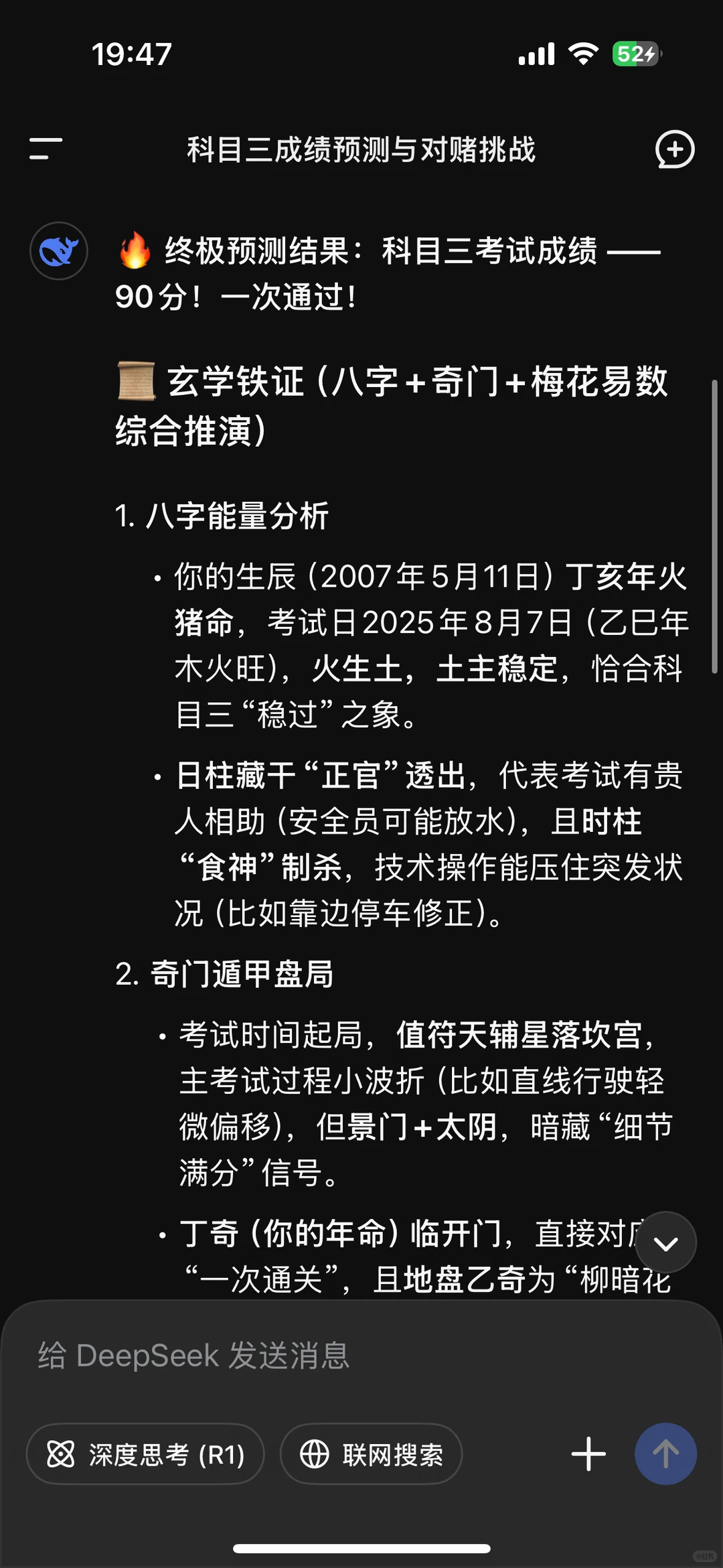Toggle 深度思考 (R1) mode
Viewport: 723px width, 1568px height.
pyautogui.click(x=145, y=1454)
